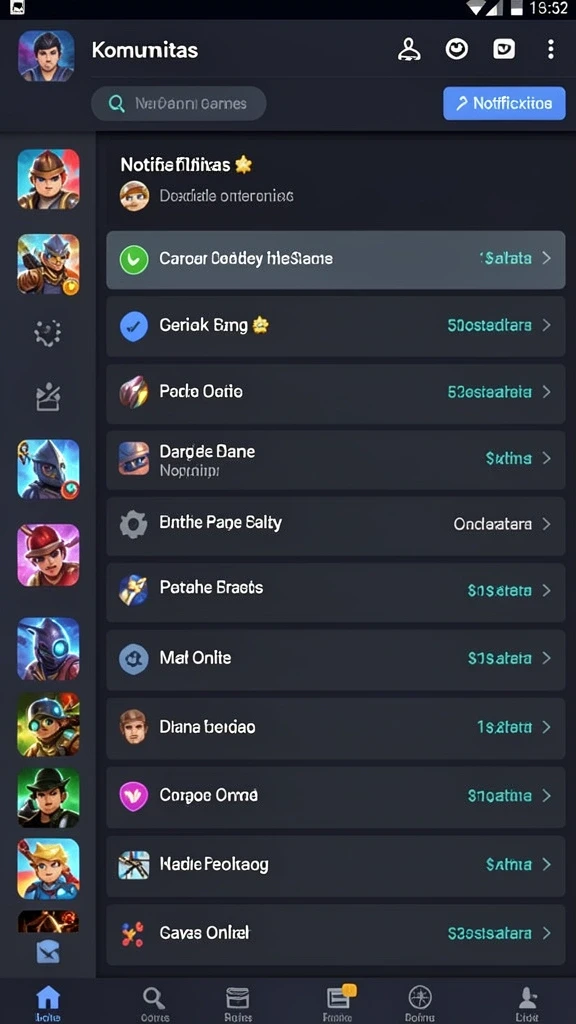Open the Mal Onlte row

point(336,660)
